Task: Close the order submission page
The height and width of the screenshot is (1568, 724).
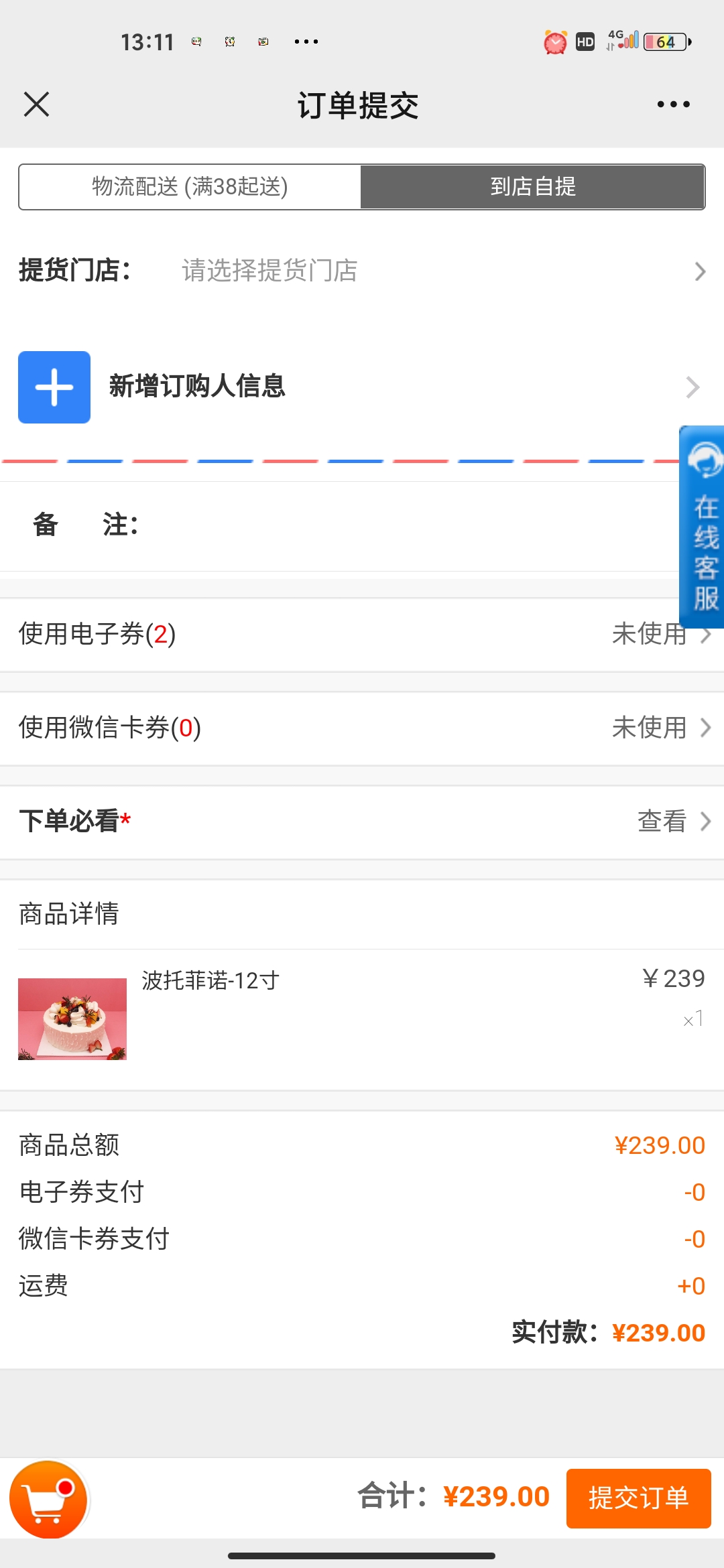Action: tap(36, 105)
